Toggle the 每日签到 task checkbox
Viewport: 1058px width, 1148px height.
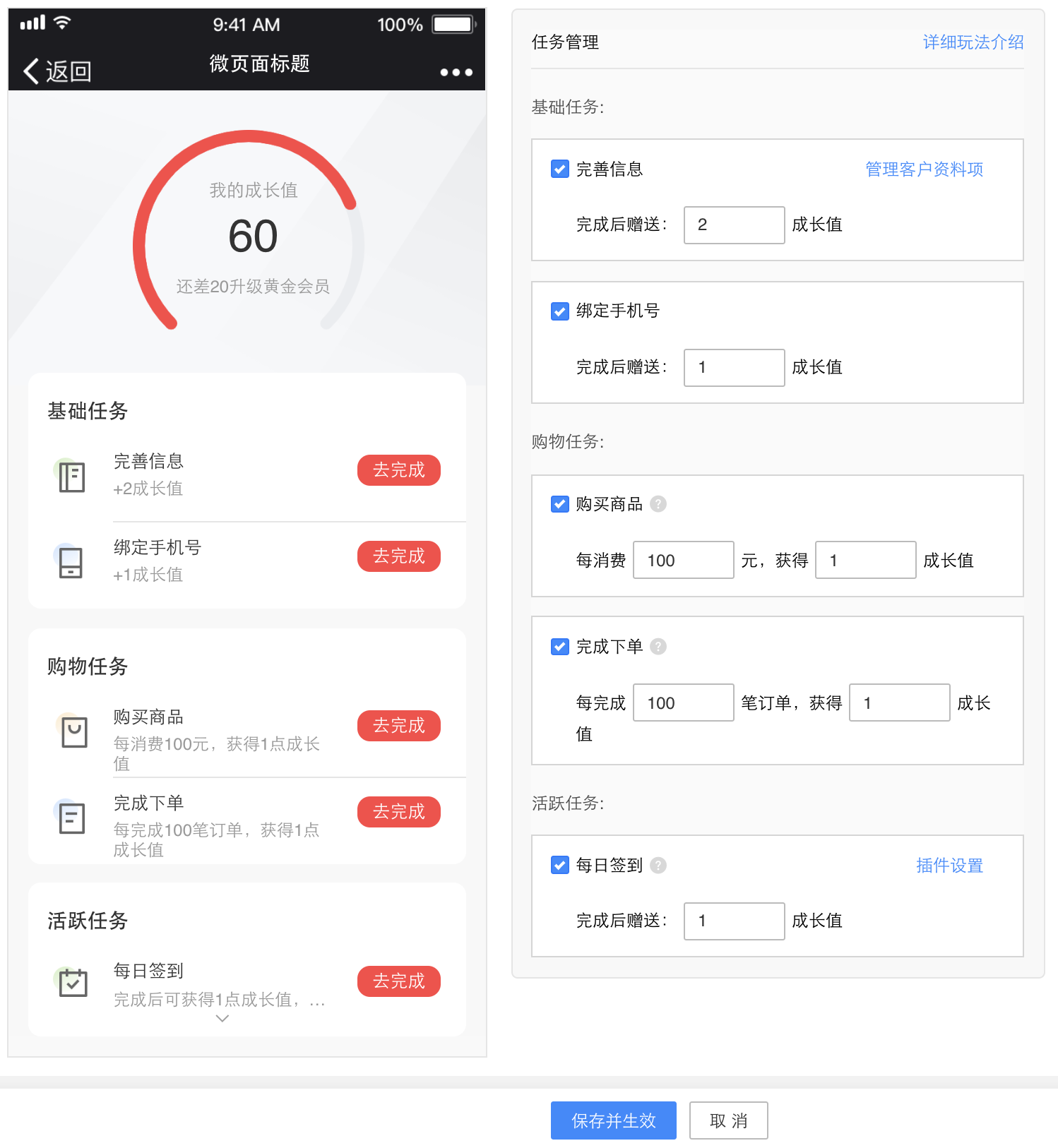pos(559,864)
